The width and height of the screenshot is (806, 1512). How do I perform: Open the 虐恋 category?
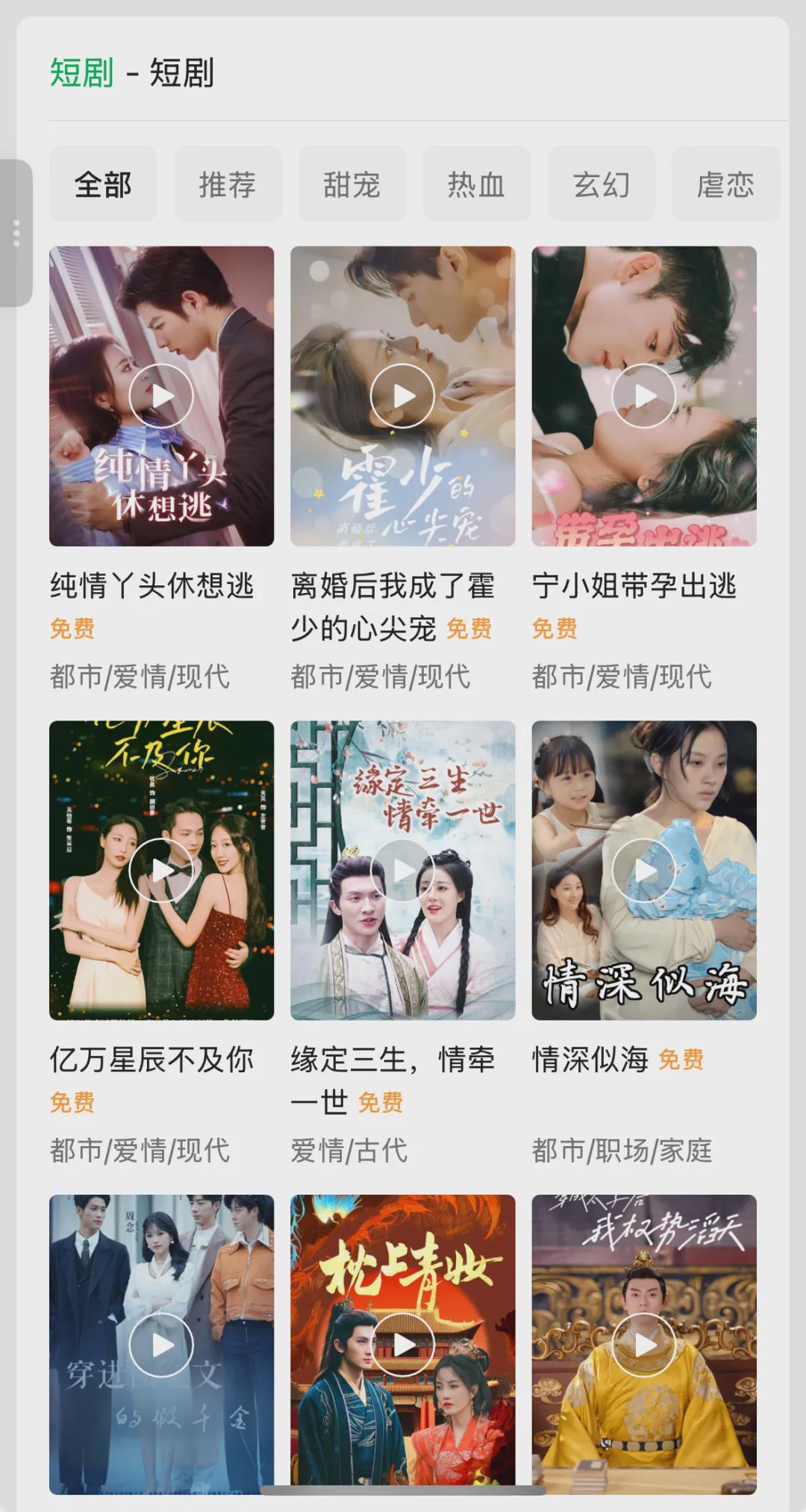[x=725, y=184]
